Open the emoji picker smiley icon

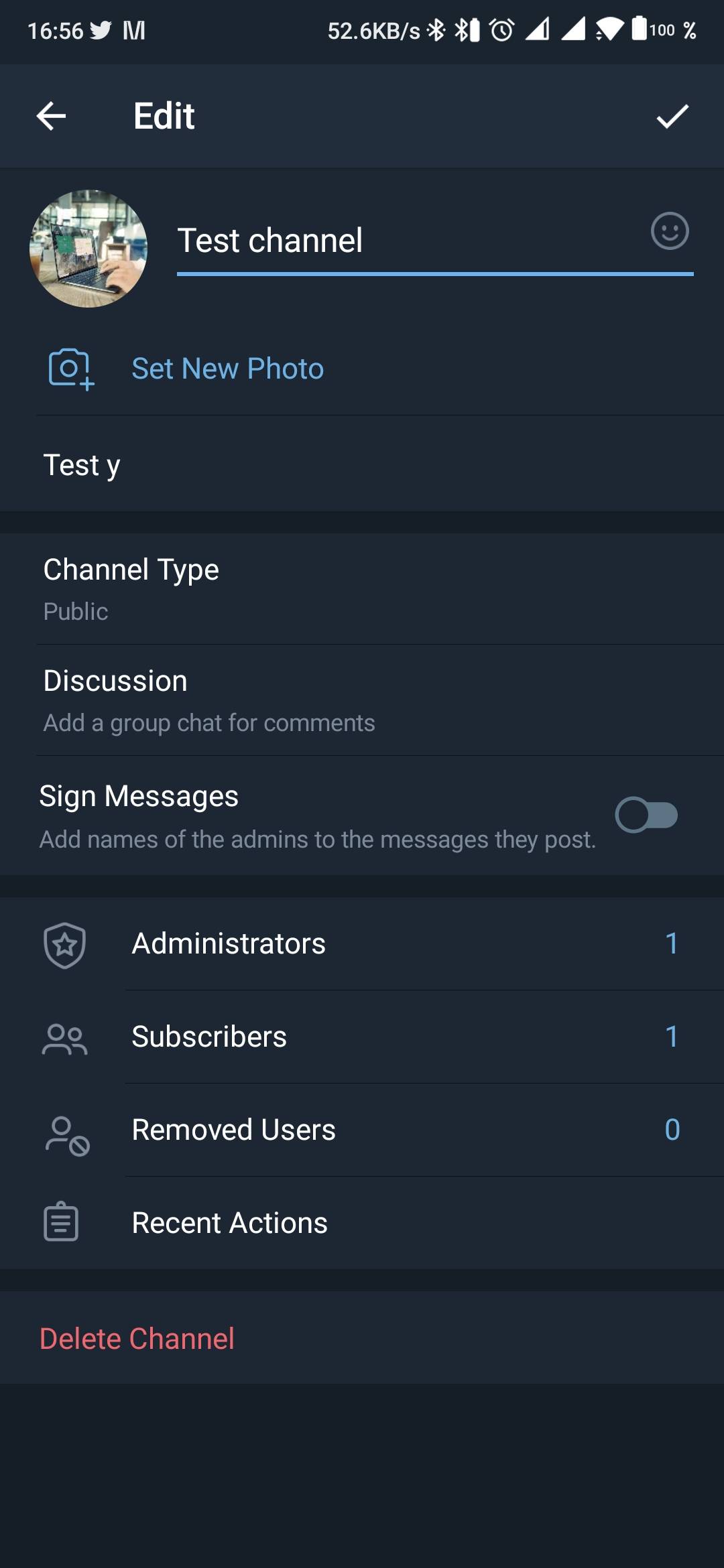pyautogui.click(x=670, y=231)
